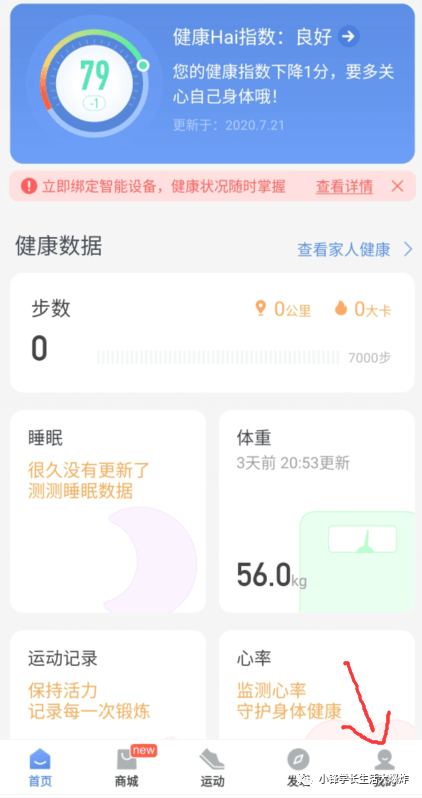Open 查看家人健康
This screenshot has width=422, height=798.
[x=355, y=249]
